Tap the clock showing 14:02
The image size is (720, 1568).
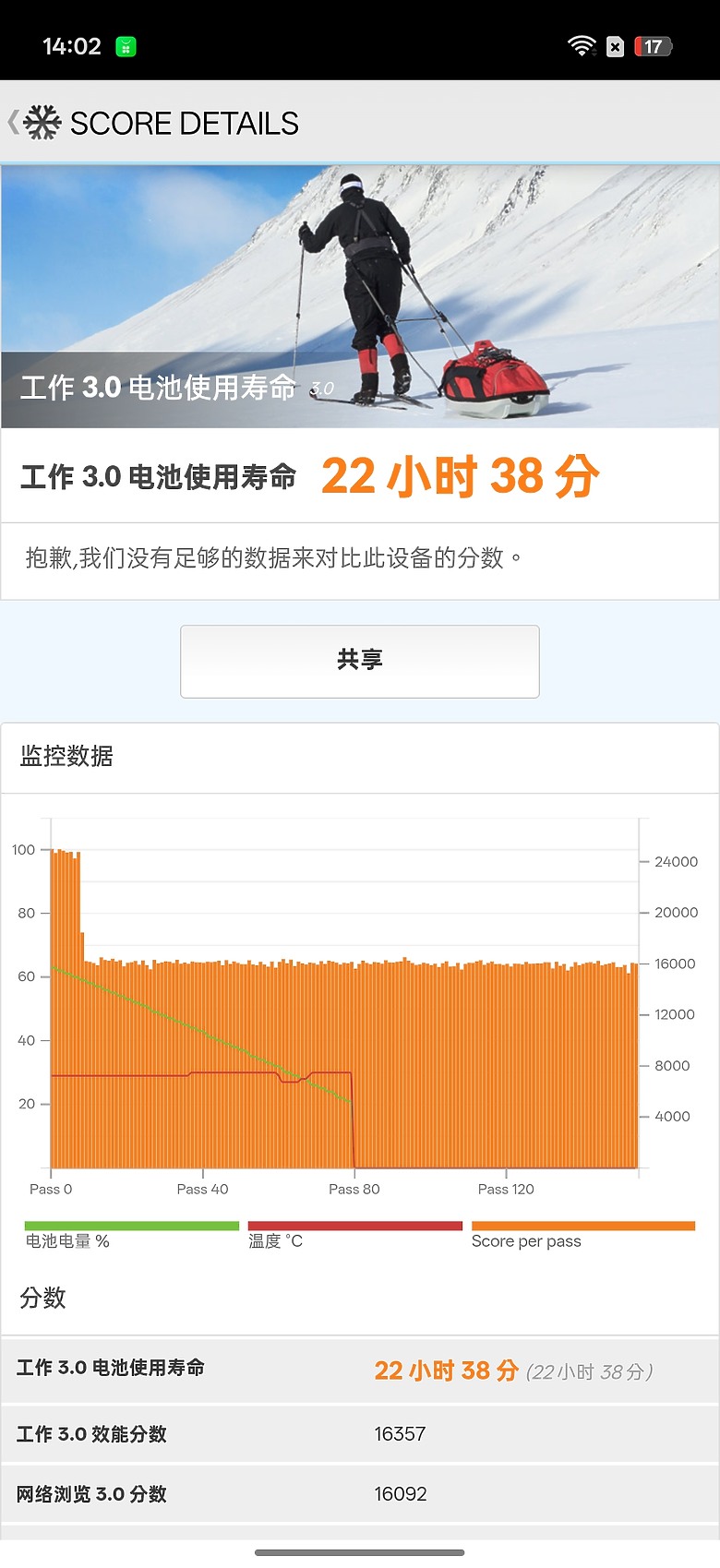74,46
